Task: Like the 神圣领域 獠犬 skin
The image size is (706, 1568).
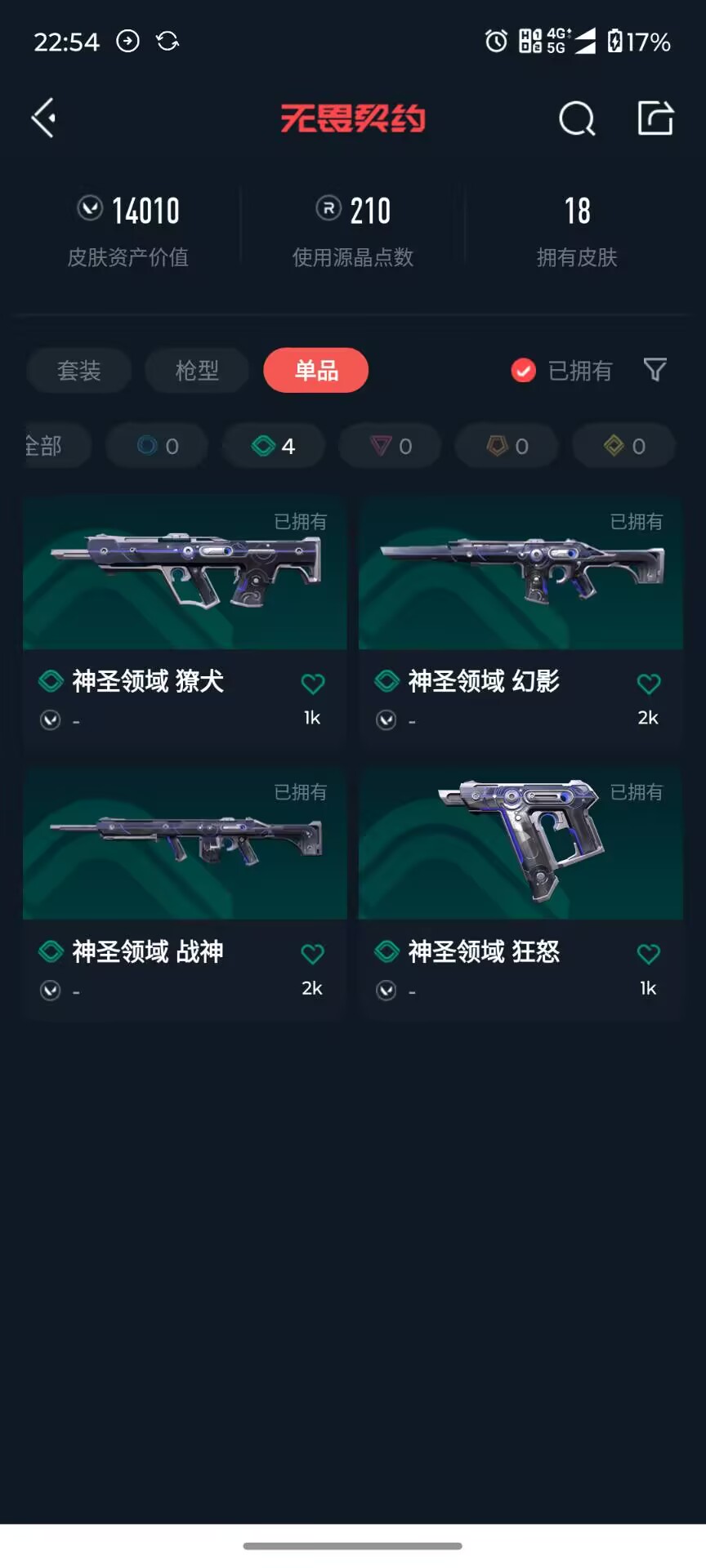Action: coord(313,684)
